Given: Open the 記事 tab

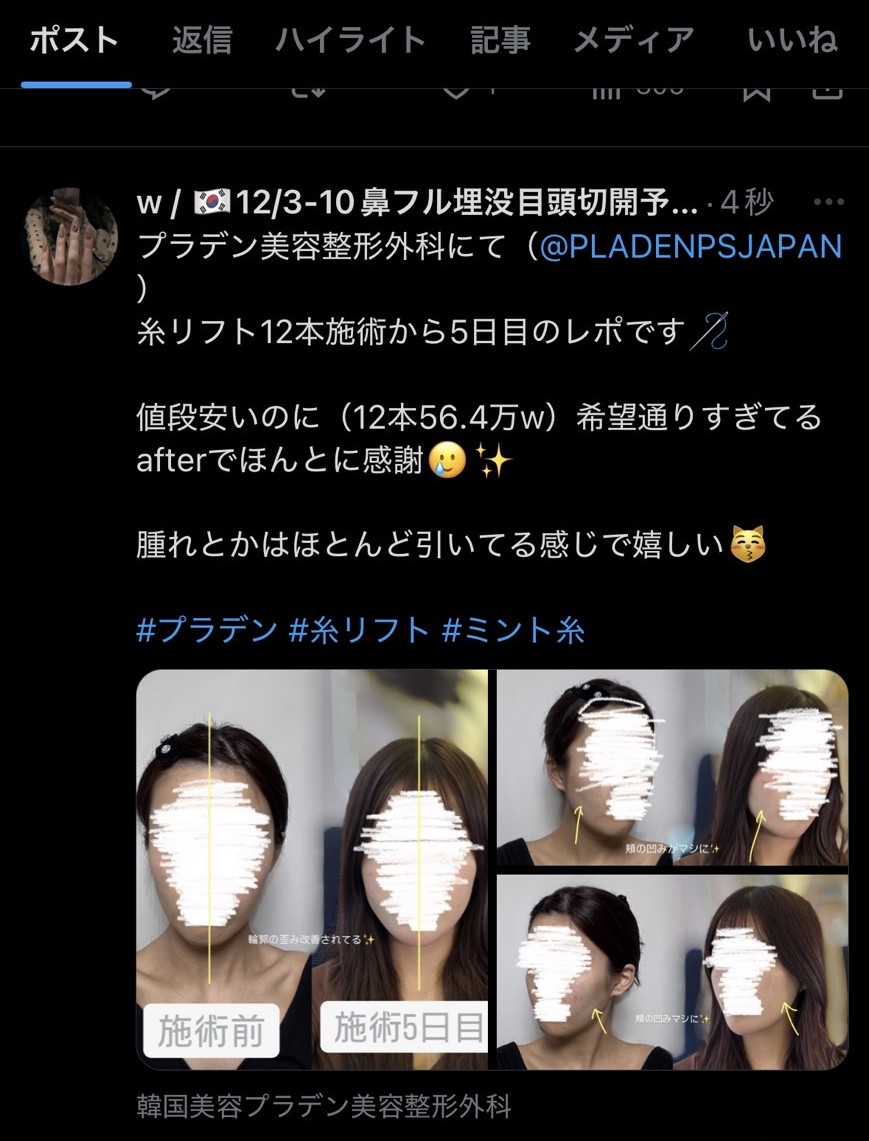Looking at the screenshot, I should coord(498,41).
